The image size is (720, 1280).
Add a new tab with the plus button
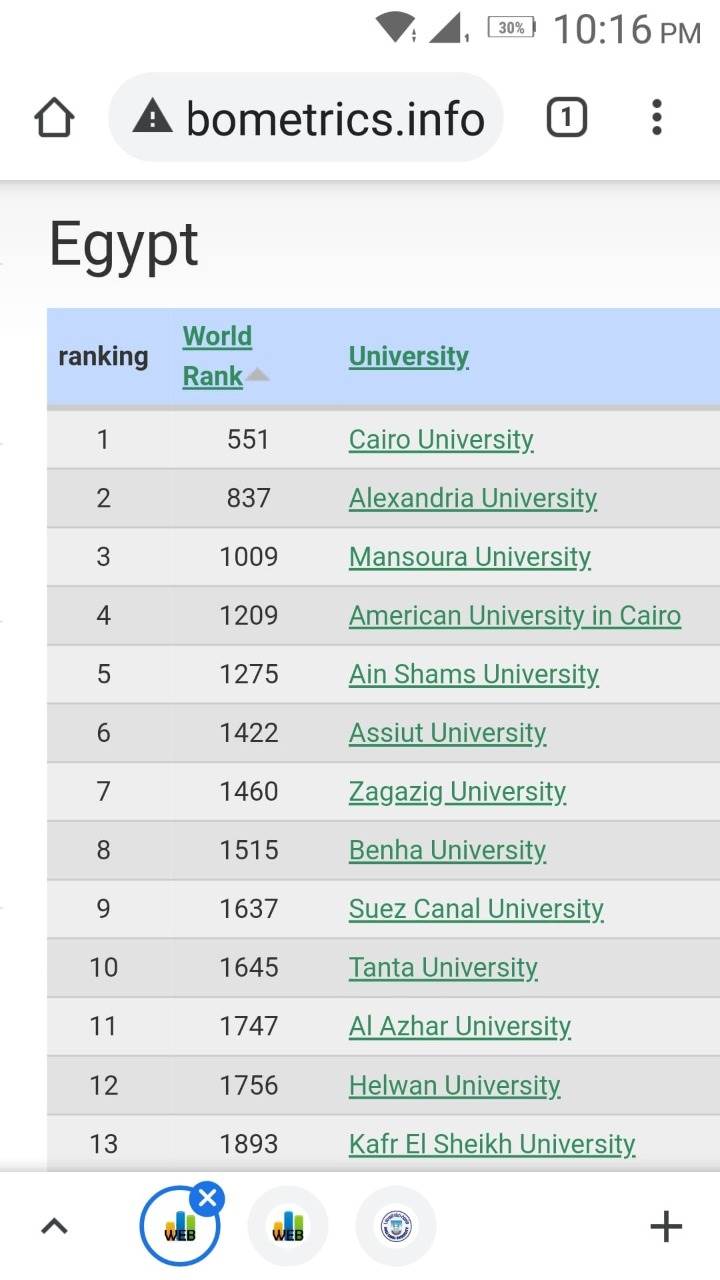tap(665, 1226)
